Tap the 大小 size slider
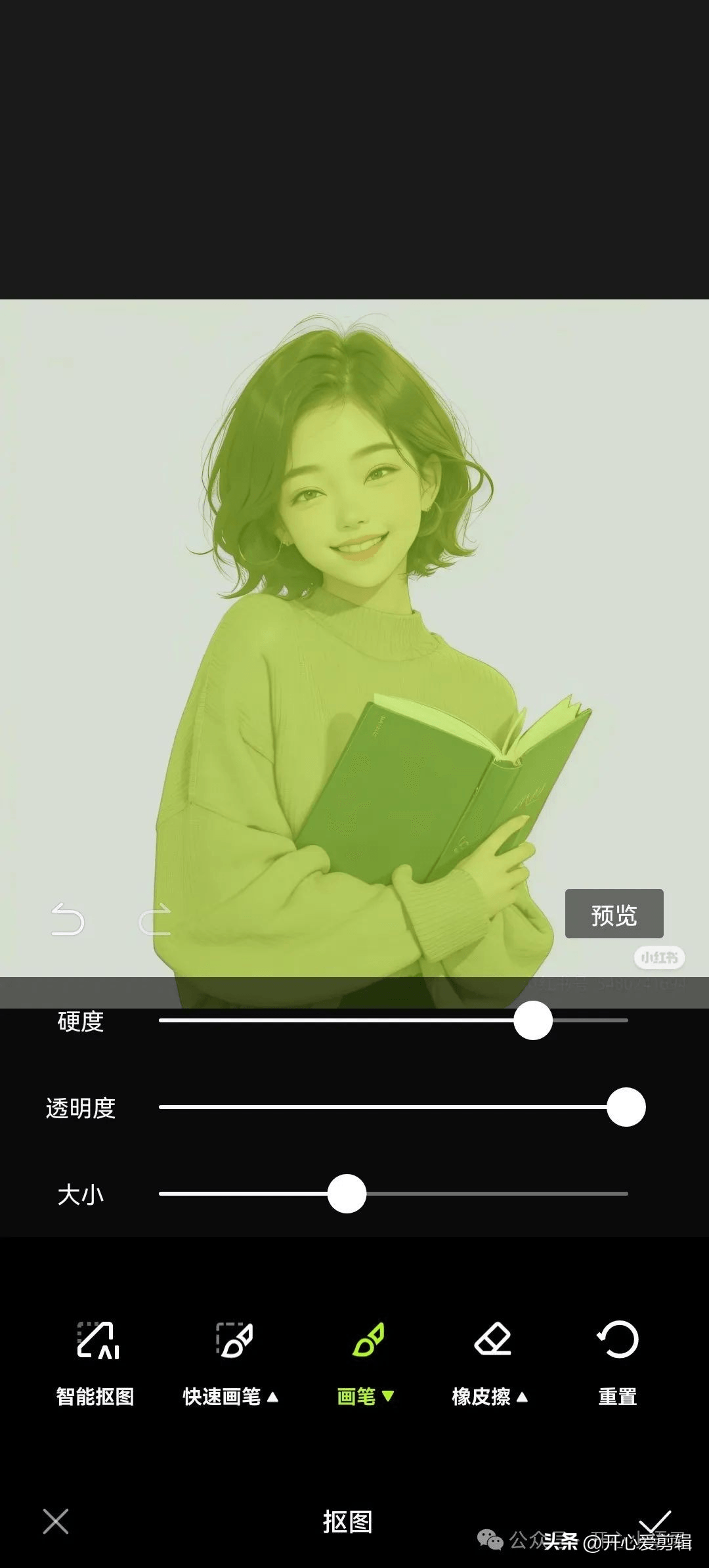The width and height of the screenshot is (709, 1568). click(393, 1194)
